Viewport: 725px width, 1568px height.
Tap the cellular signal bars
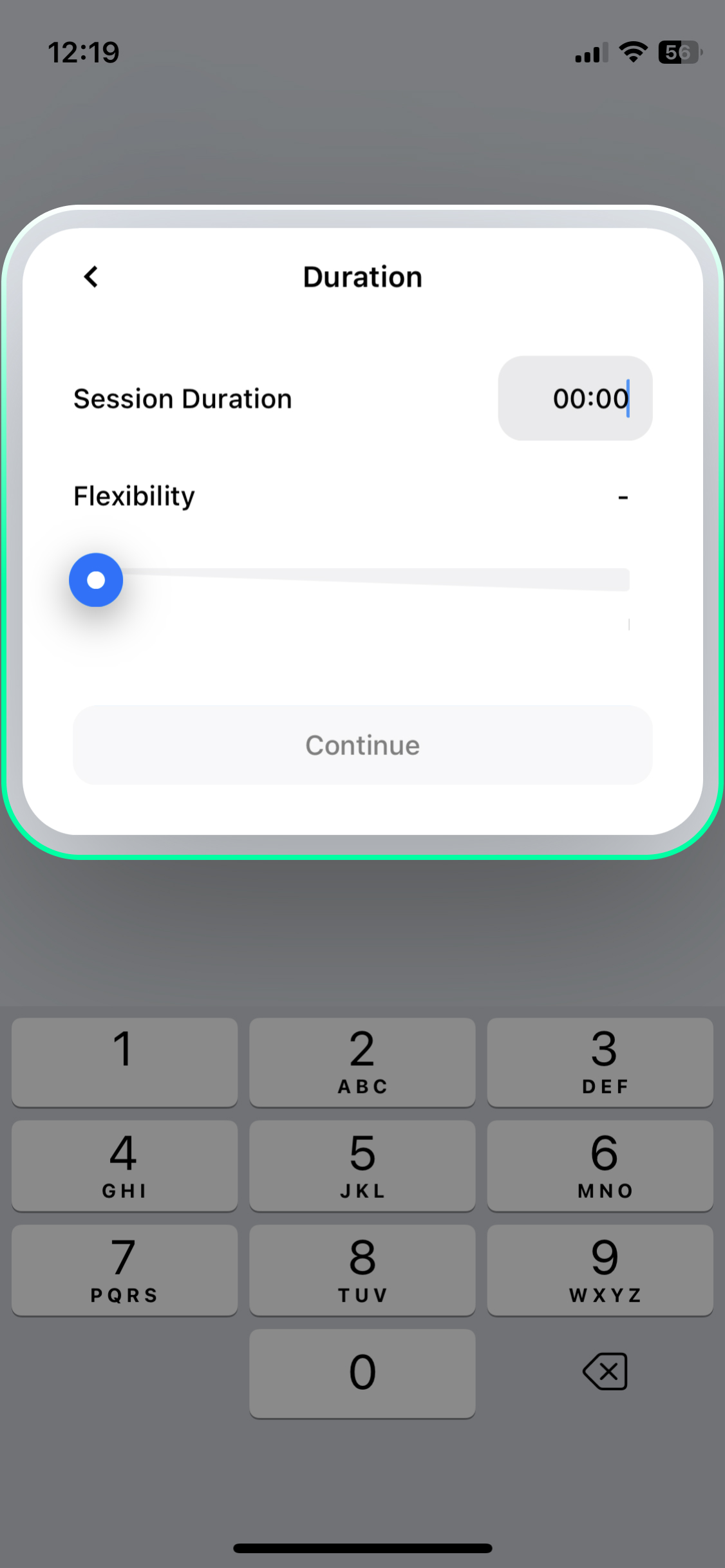588,53
